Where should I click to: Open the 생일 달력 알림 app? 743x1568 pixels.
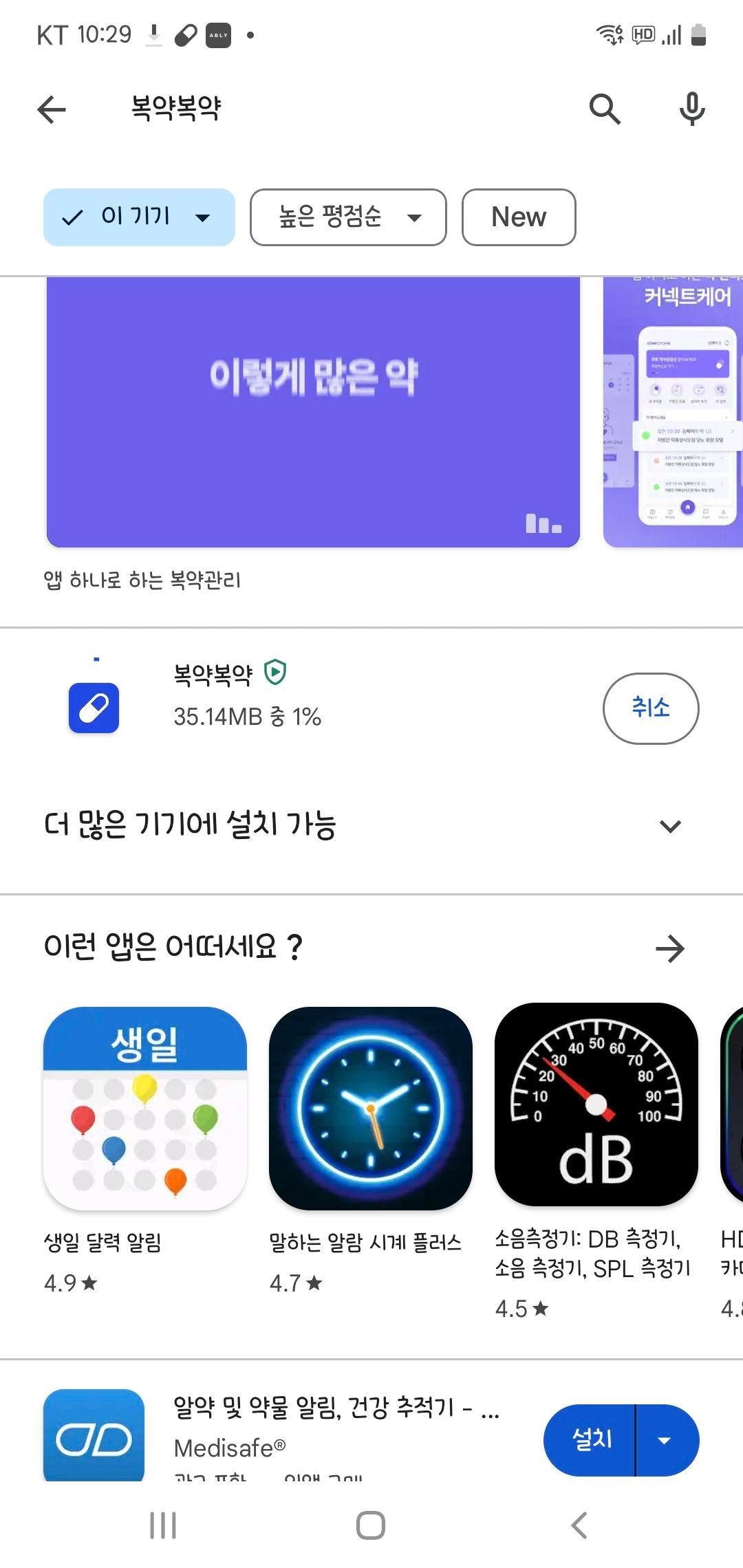point(144,1109)
